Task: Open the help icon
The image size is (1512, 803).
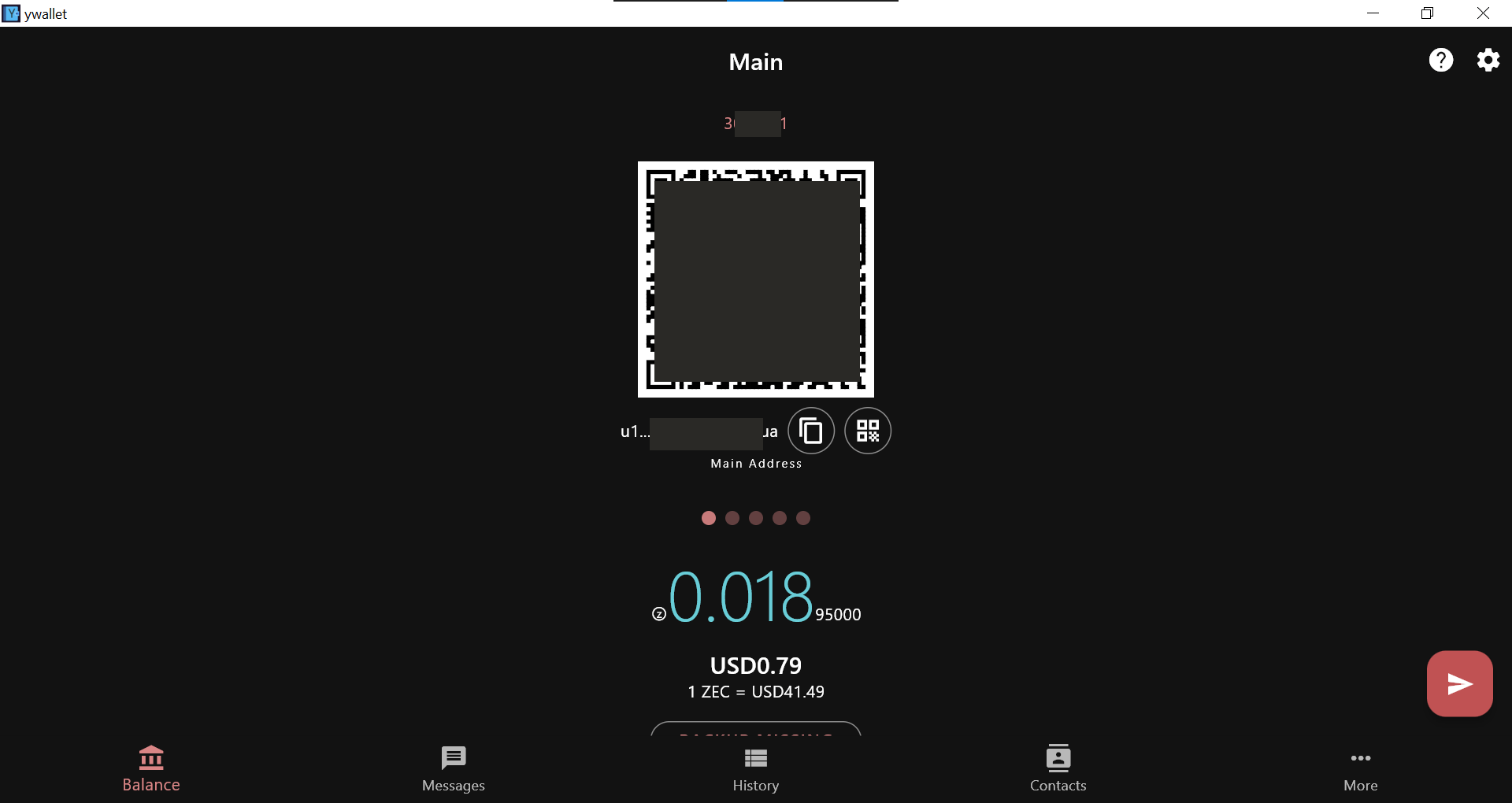Action: (x=1440, y=60)
